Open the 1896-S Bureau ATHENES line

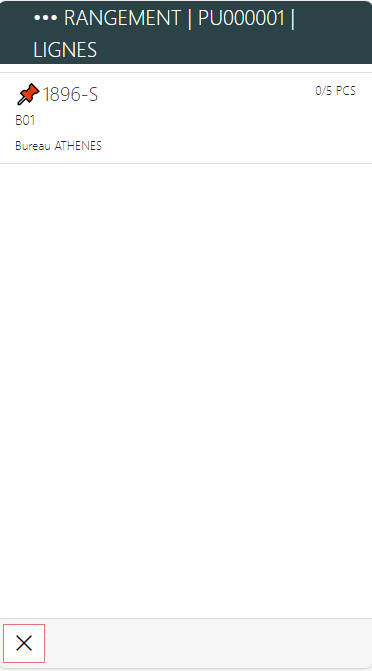186,118
